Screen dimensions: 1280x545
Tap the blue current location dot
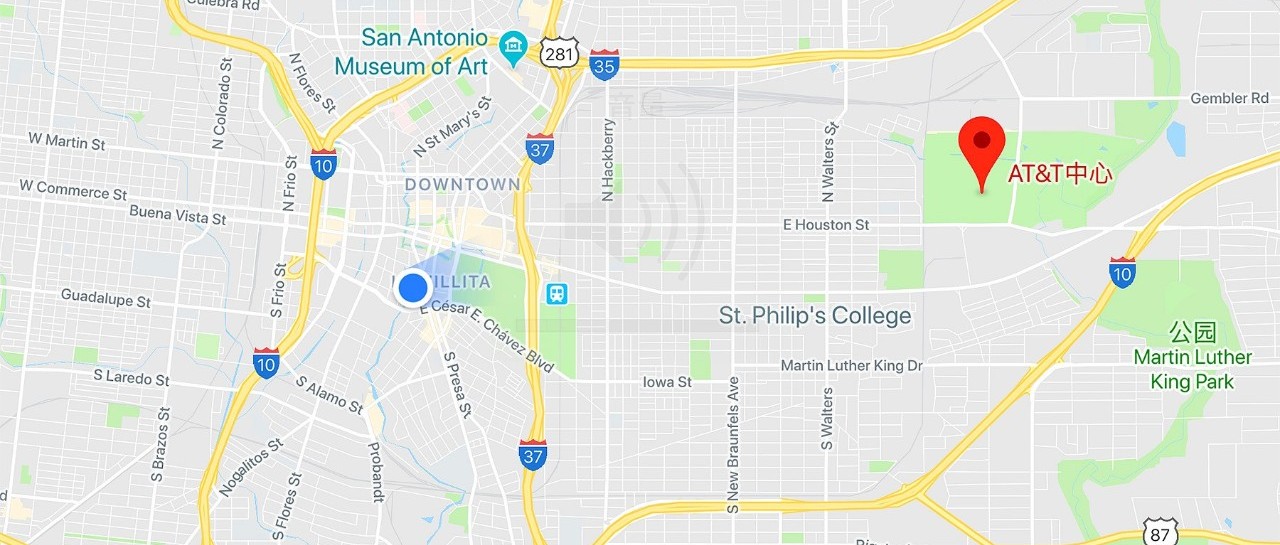coord(413,289)
